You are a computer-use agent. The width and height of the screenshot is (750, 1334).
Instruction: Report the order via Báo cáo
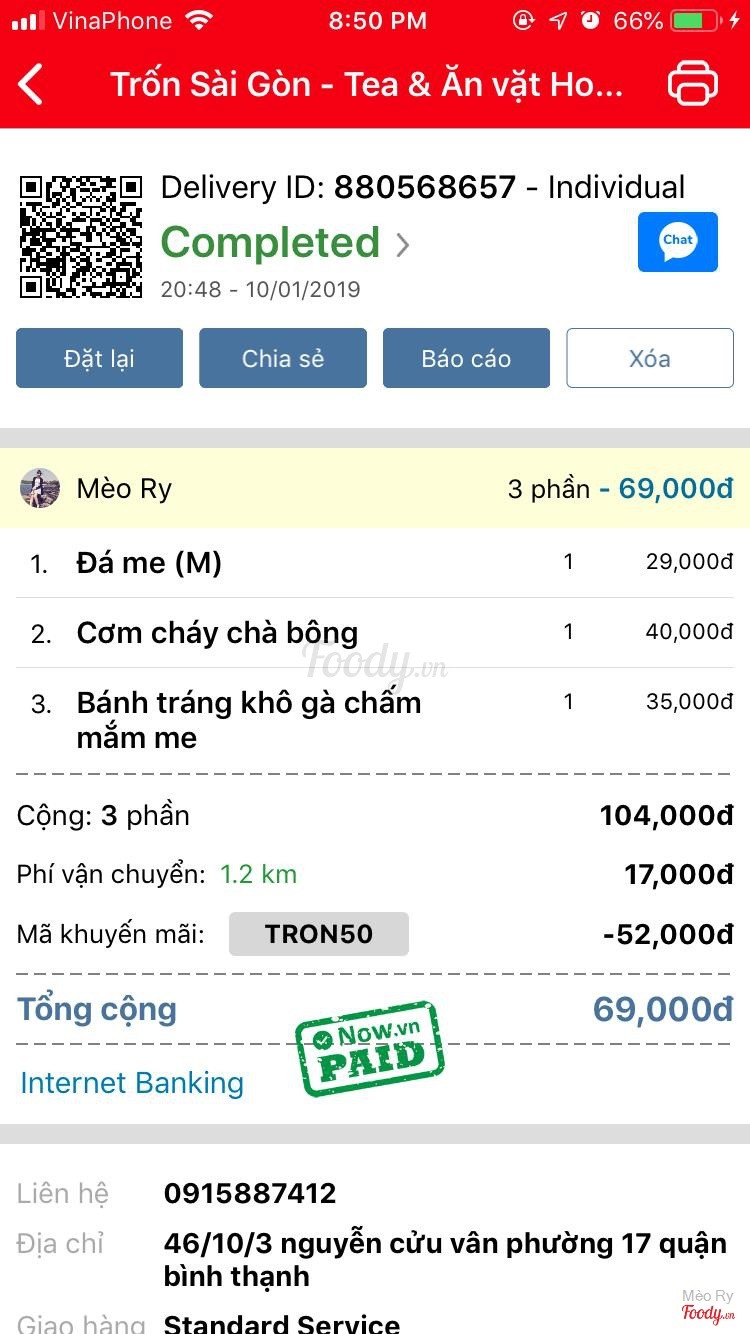click(x=466, y=358)
